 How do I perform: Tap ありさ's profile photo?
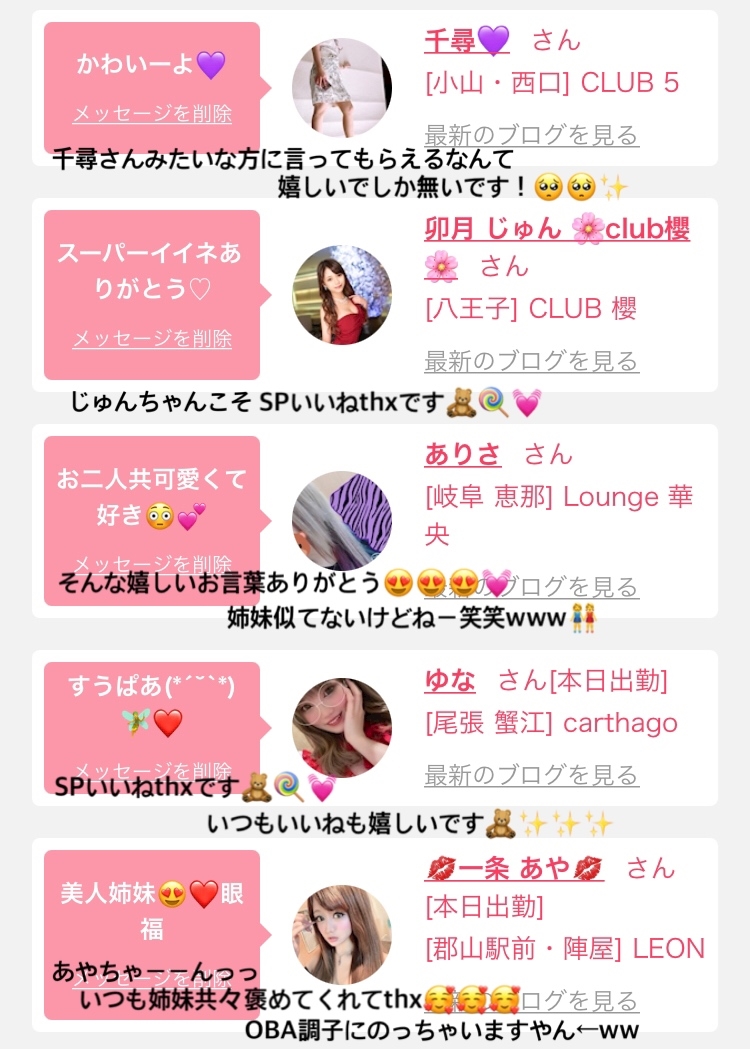click(342, 520)
